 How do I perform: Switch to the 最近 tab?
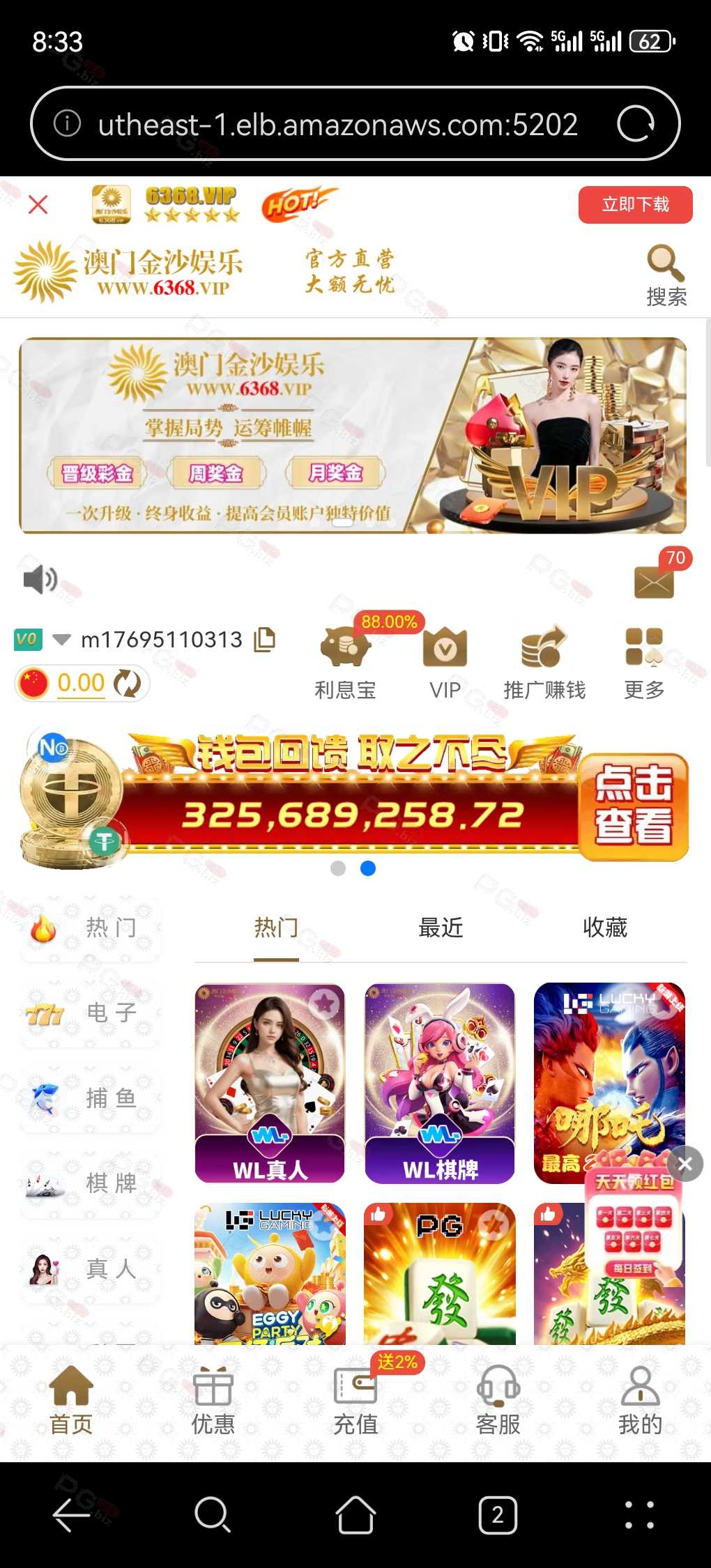pyautogui.click(x=441, y=928)
